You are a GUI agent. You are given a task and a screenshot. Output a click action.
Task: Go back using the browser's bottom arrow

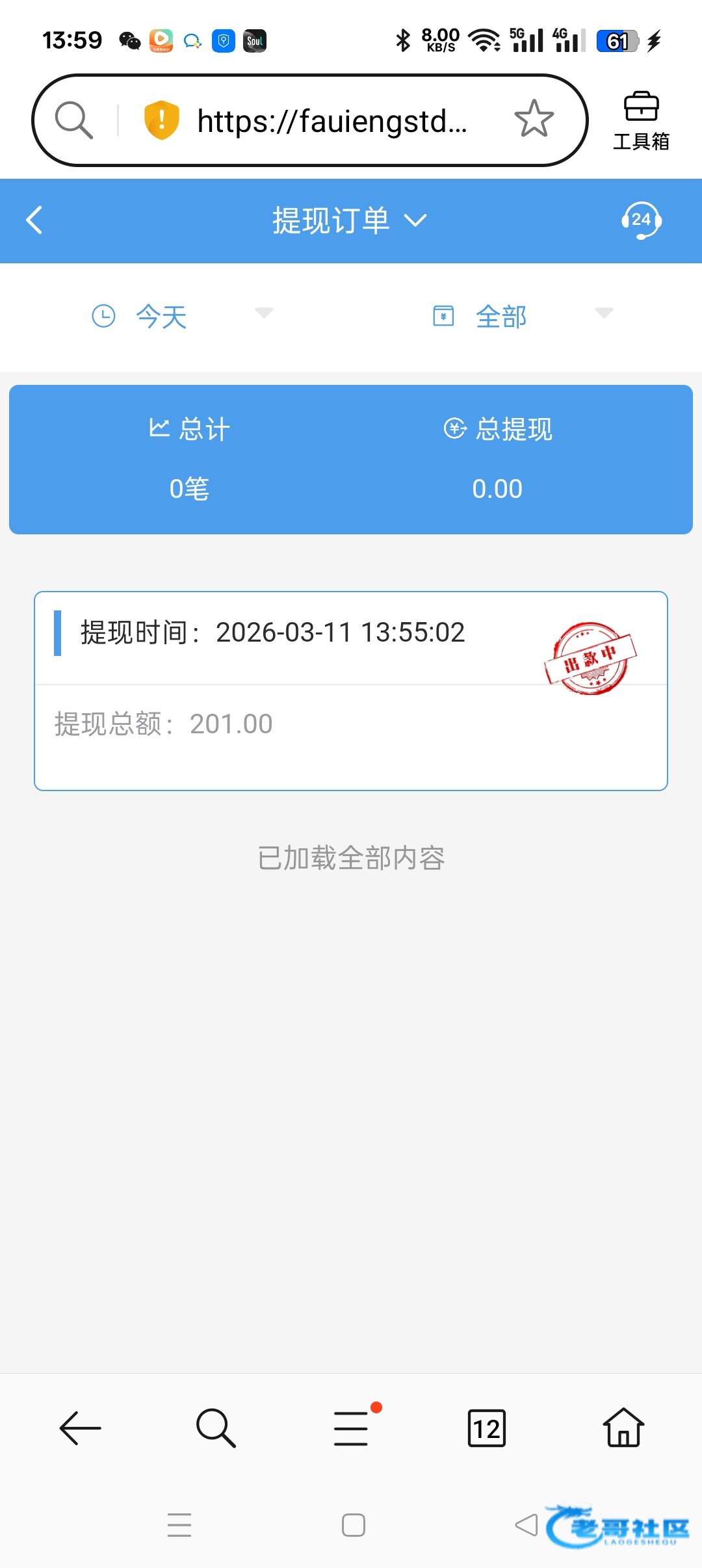(80, 1428)
